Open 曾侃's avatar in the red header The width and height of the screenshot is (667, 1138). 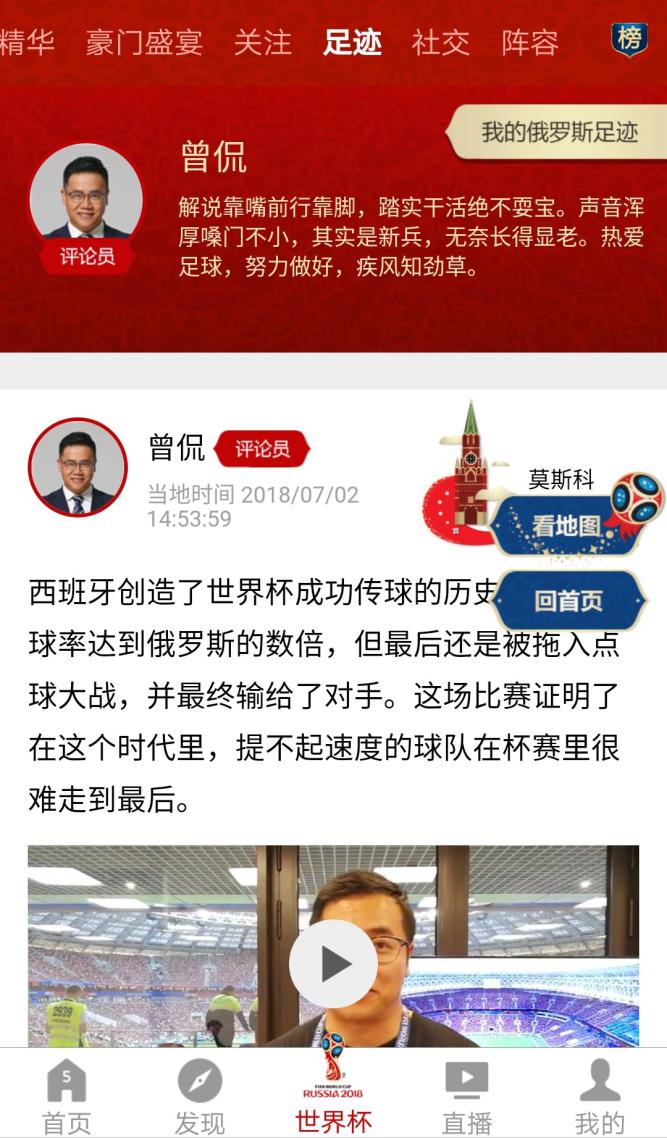pos(86,199)
